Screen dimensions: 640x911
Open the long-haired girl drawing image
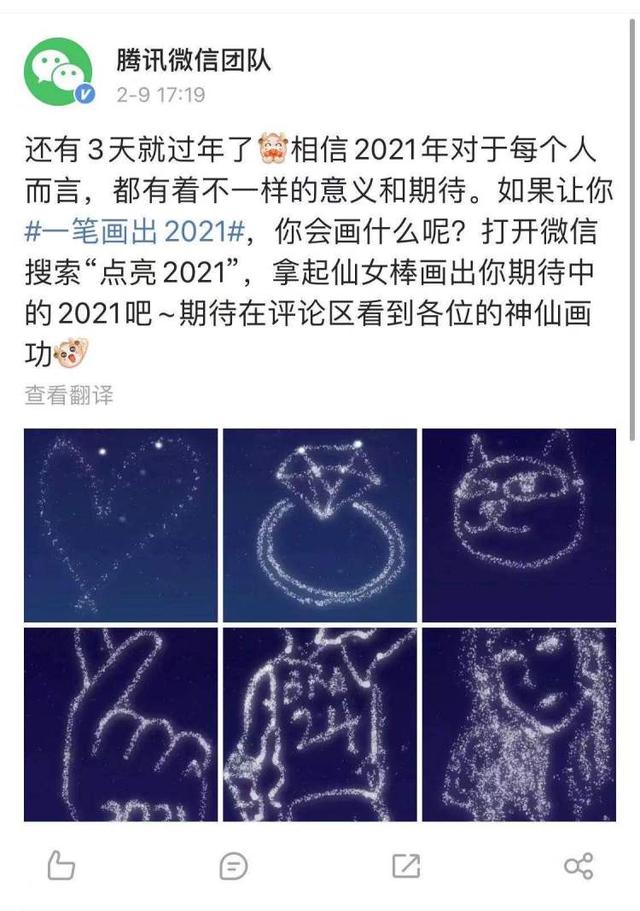coord(519,725)
